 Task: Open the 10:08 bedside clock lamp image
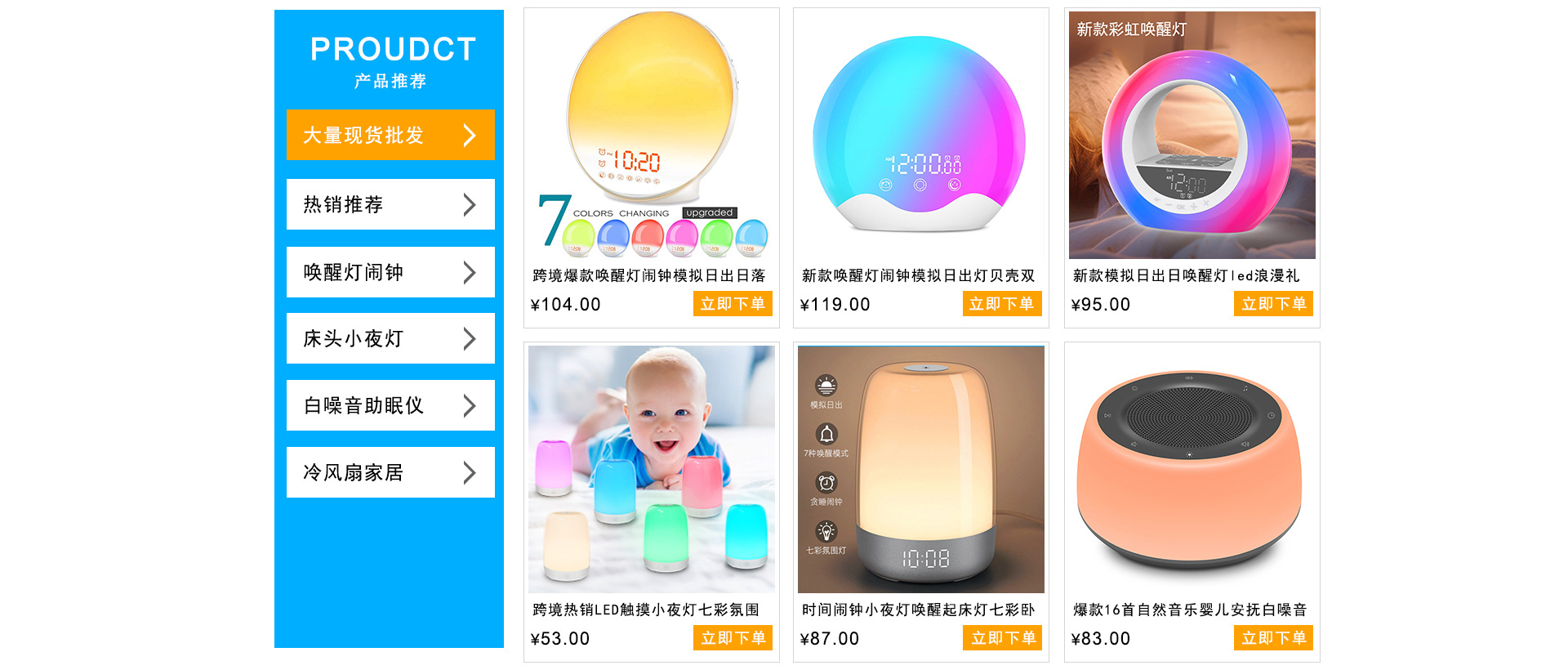921,469
